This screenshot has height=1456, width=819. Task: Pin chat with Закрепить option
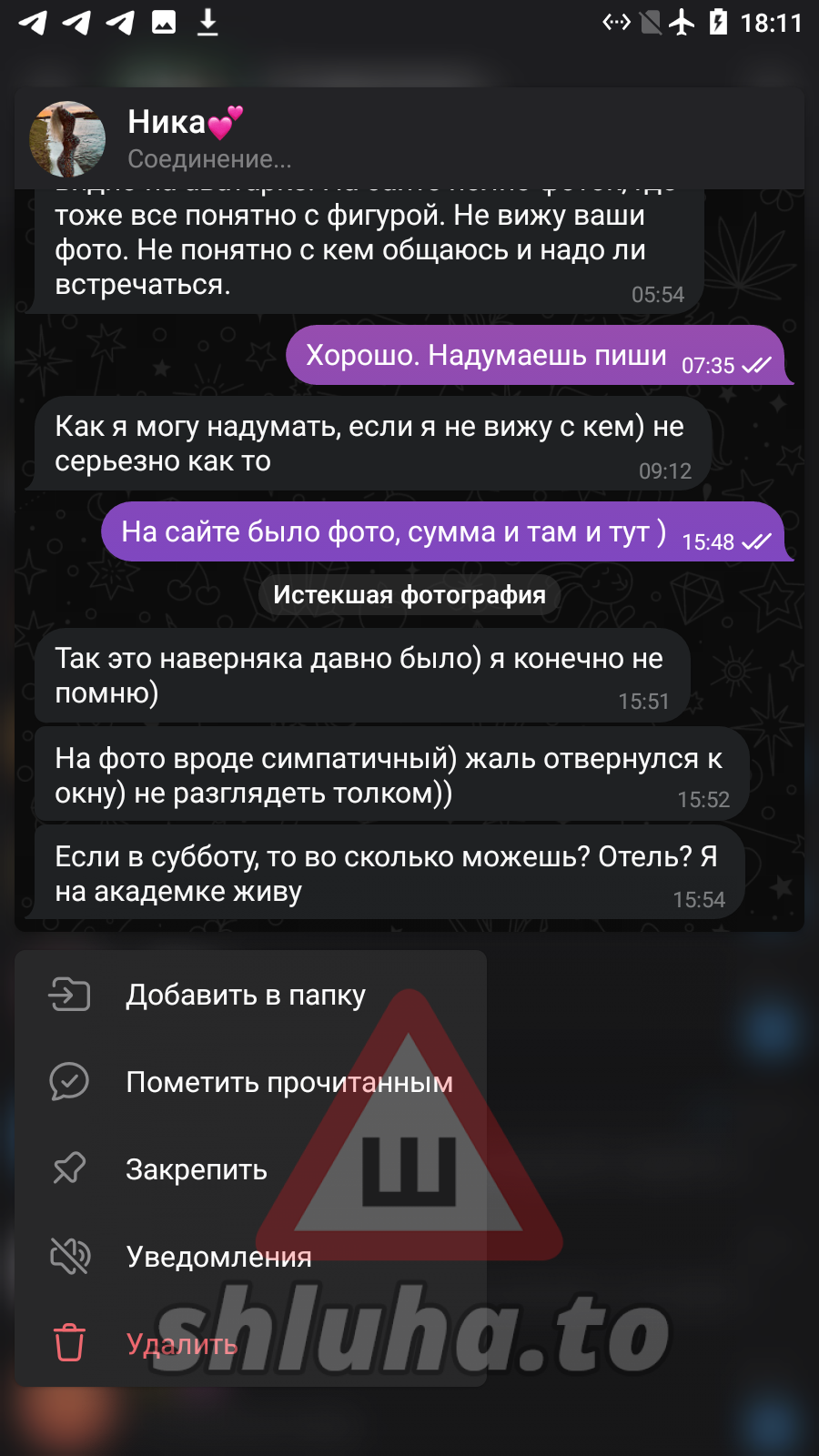[197, 1169]
